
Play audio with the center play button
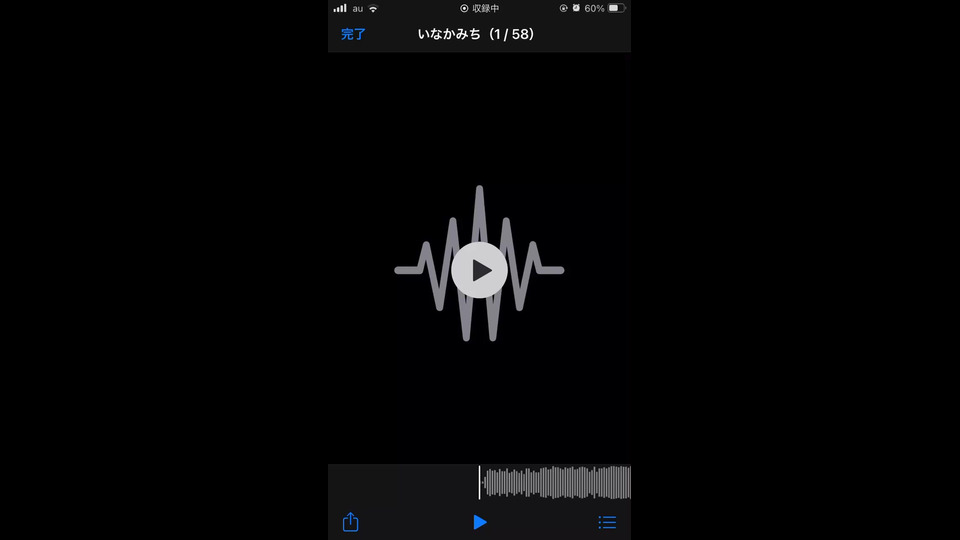point(480,270)
